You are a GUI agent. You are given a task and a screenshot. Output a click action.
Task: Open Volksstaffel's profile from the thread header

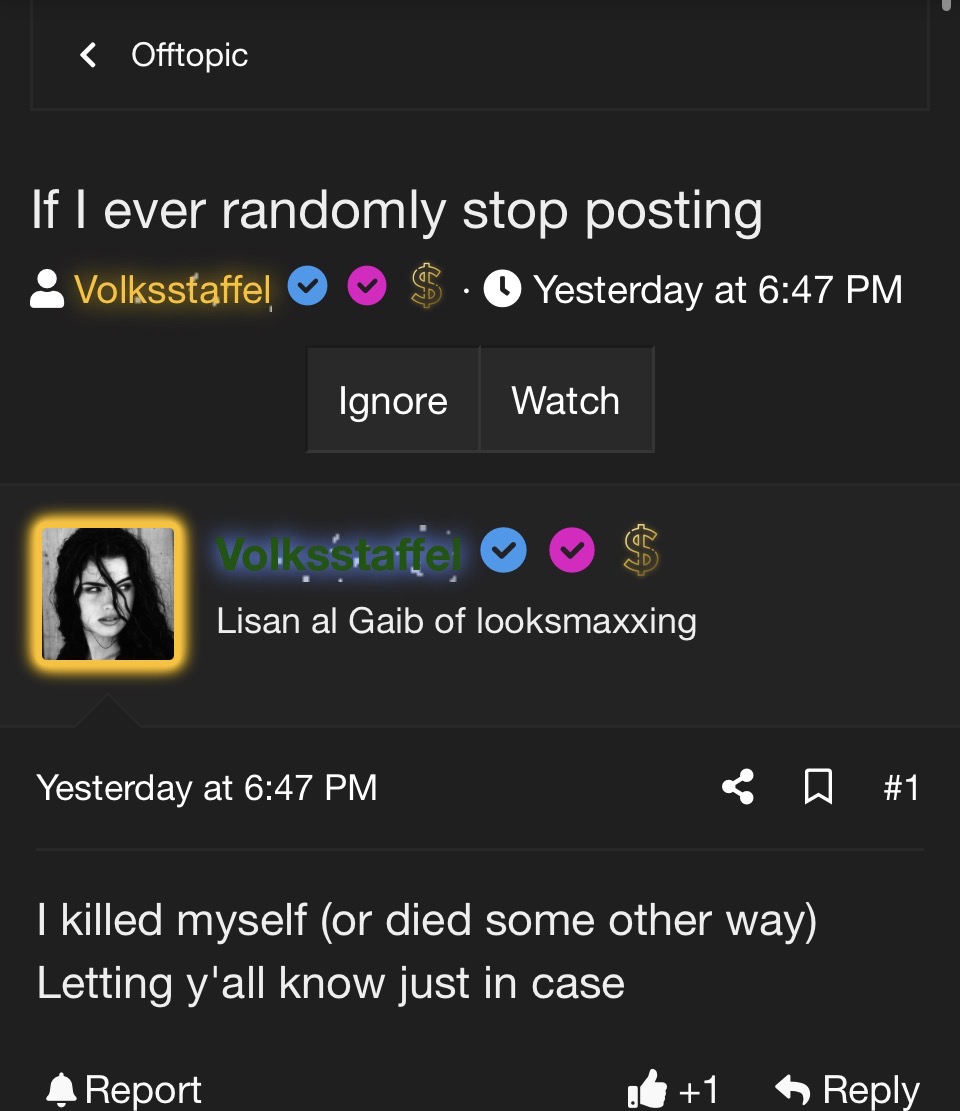coord(172,289)
